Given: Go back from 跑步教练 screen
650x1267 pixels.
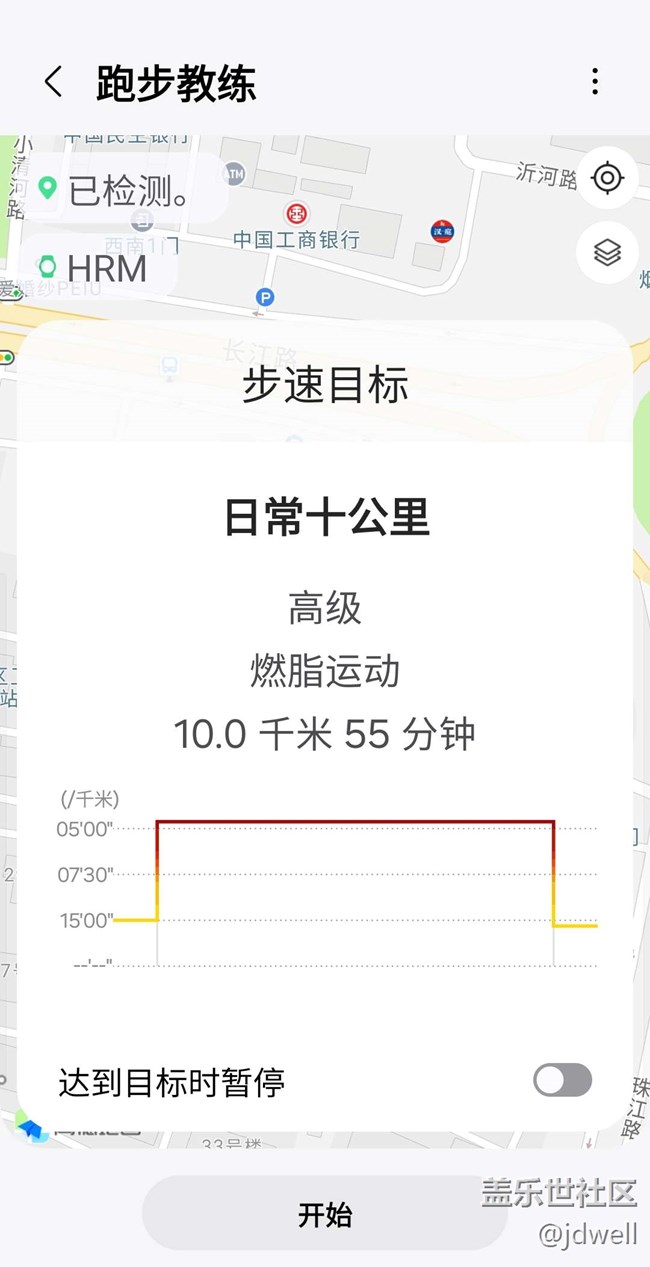Looking at the screenshot, I should (x=54, y=82).
